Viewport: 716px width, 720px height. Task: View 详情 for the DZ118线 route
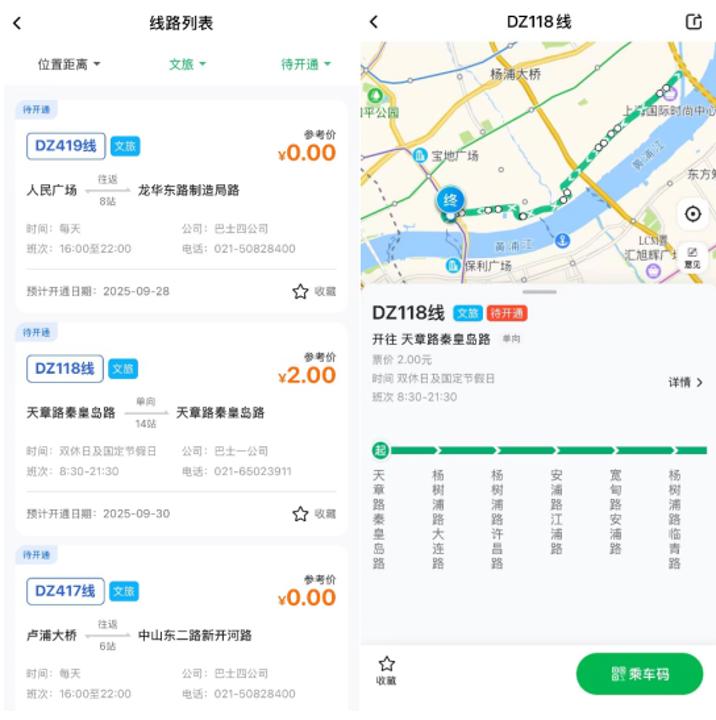pos(686,382)
